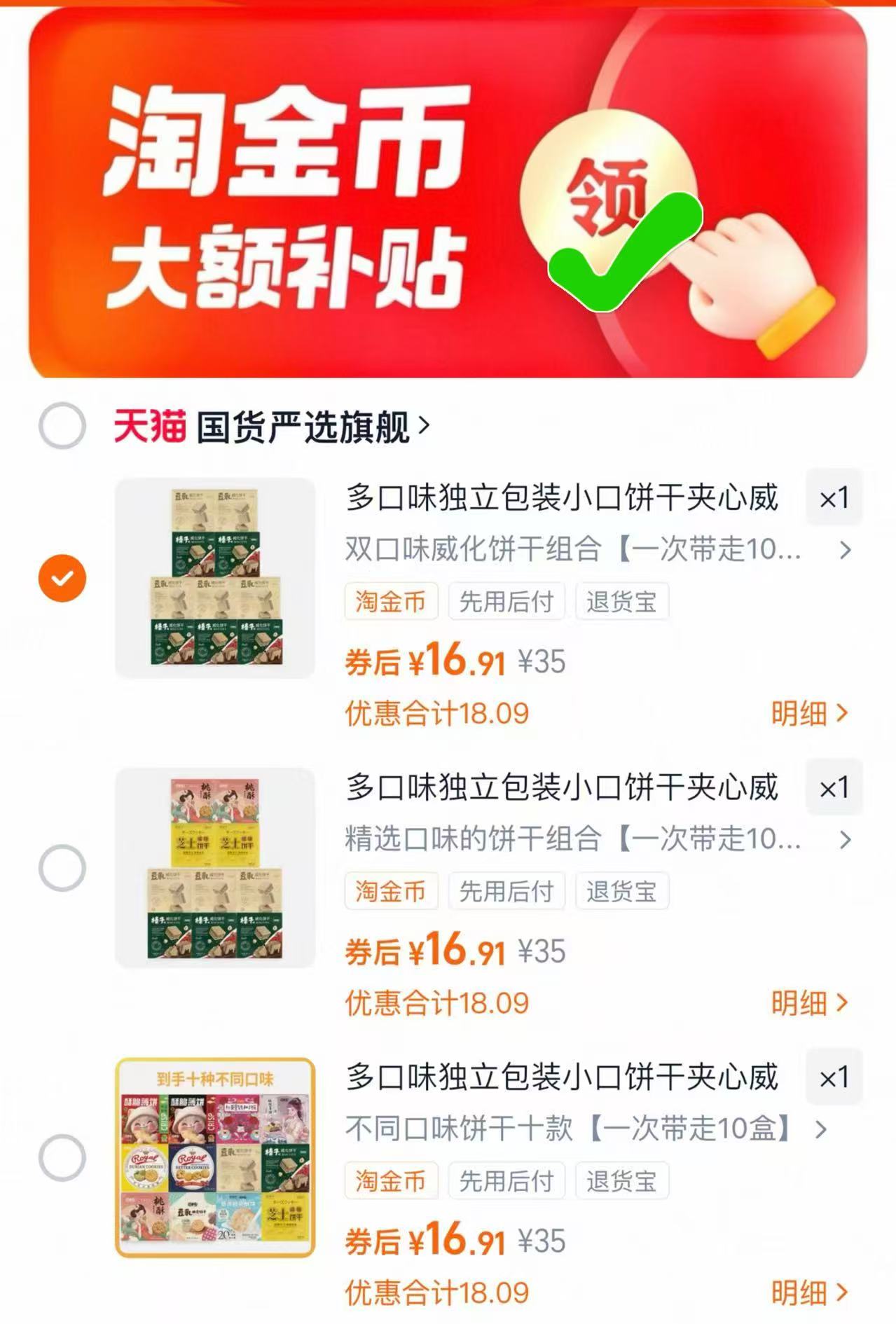Screen dimensions: 896x1324
Task: Open product image of 不同口味饼干十款
Action: click(x=215, y=1157)
